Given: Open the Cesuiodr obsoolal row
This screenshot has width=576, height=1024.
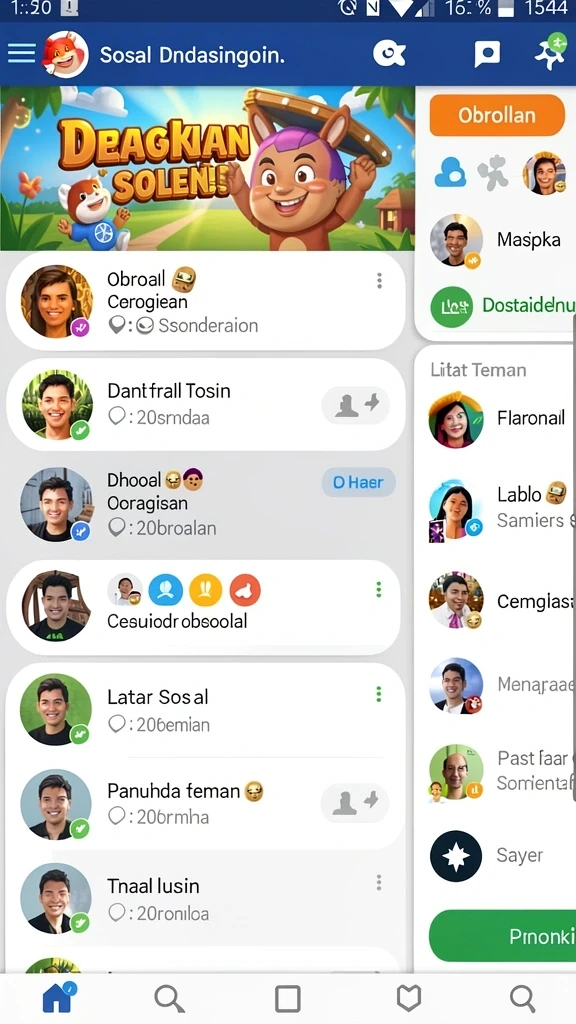Looking at the screenshot, I should coord(203,607).
